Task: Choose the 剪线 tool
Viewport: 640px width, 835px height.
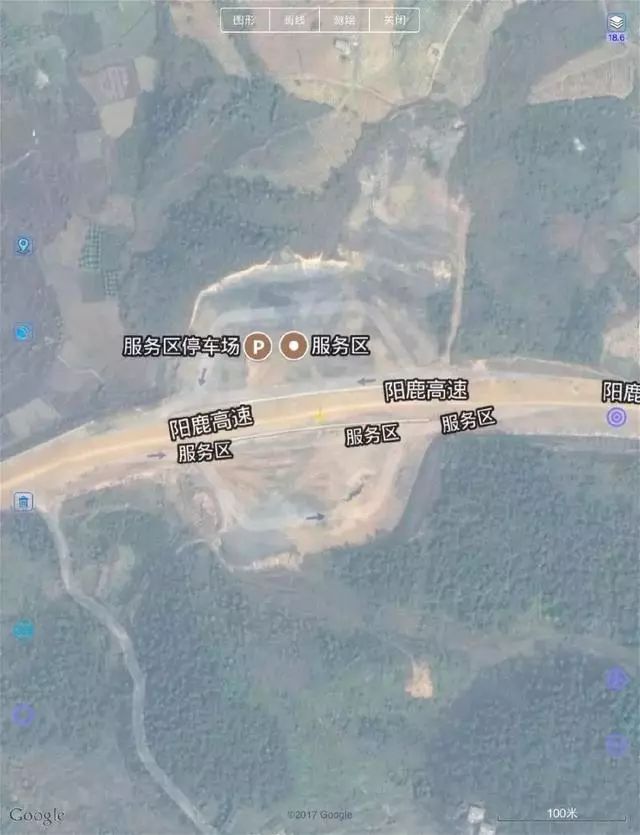Action: (x=294, y=20)
